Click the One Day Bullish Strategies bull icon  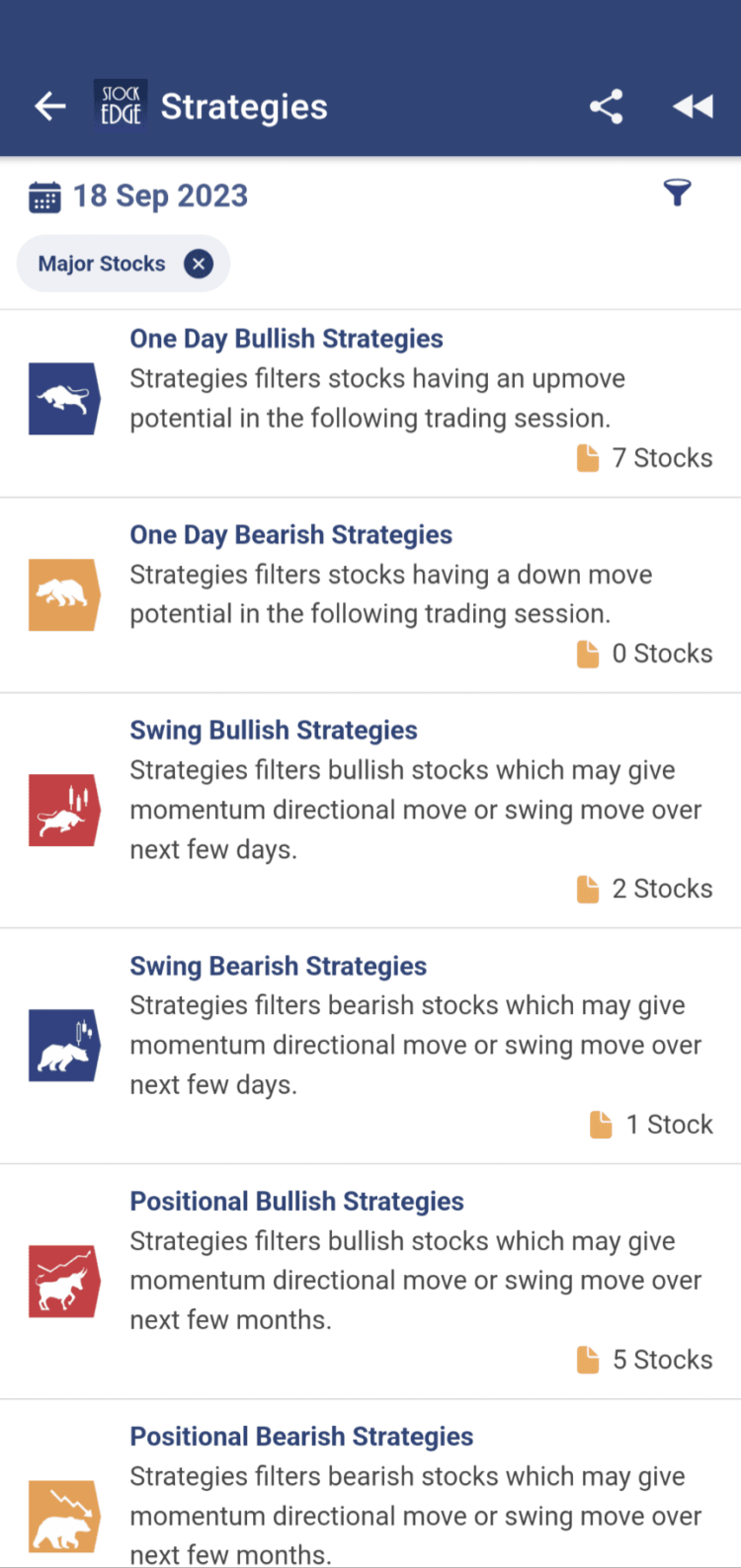(x=63, y=399)
